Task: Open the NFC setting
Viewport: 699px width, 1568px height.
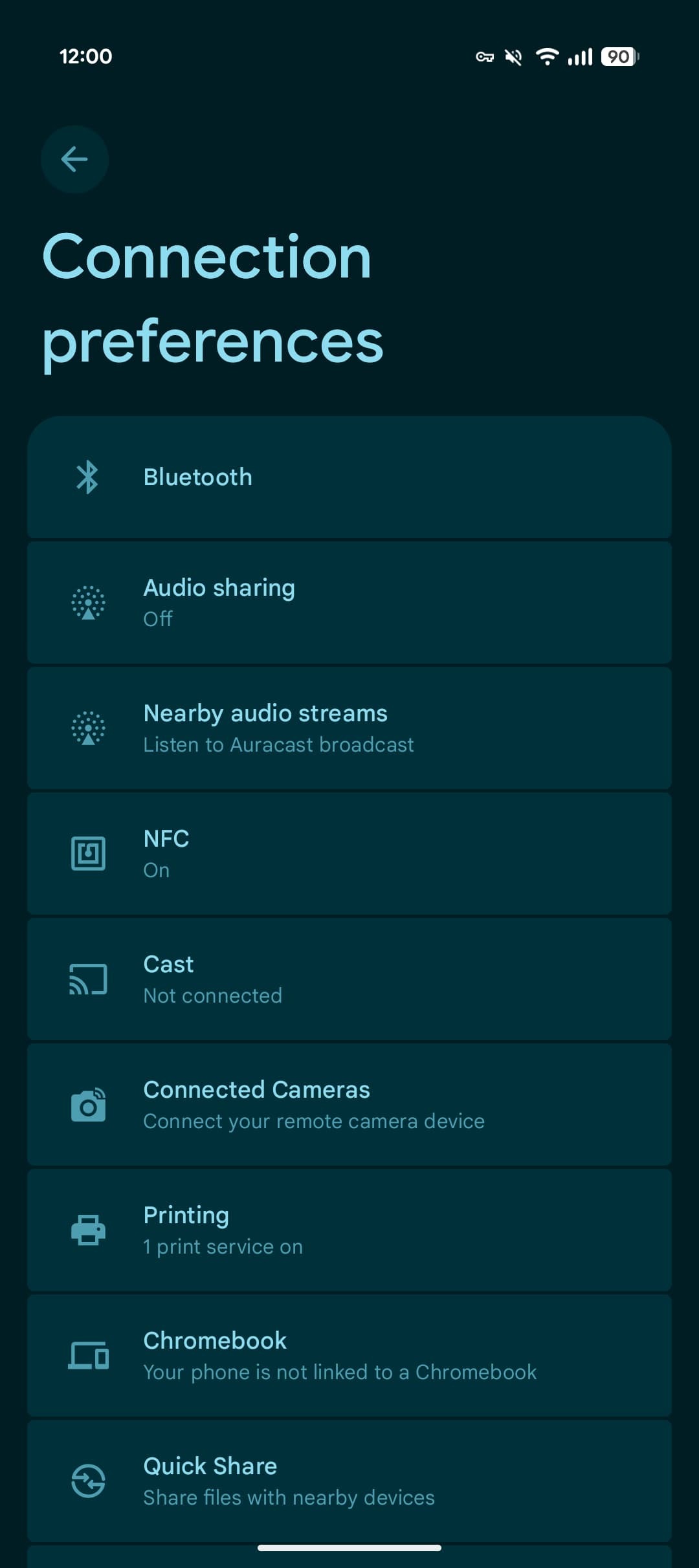Action: (349, 853)
